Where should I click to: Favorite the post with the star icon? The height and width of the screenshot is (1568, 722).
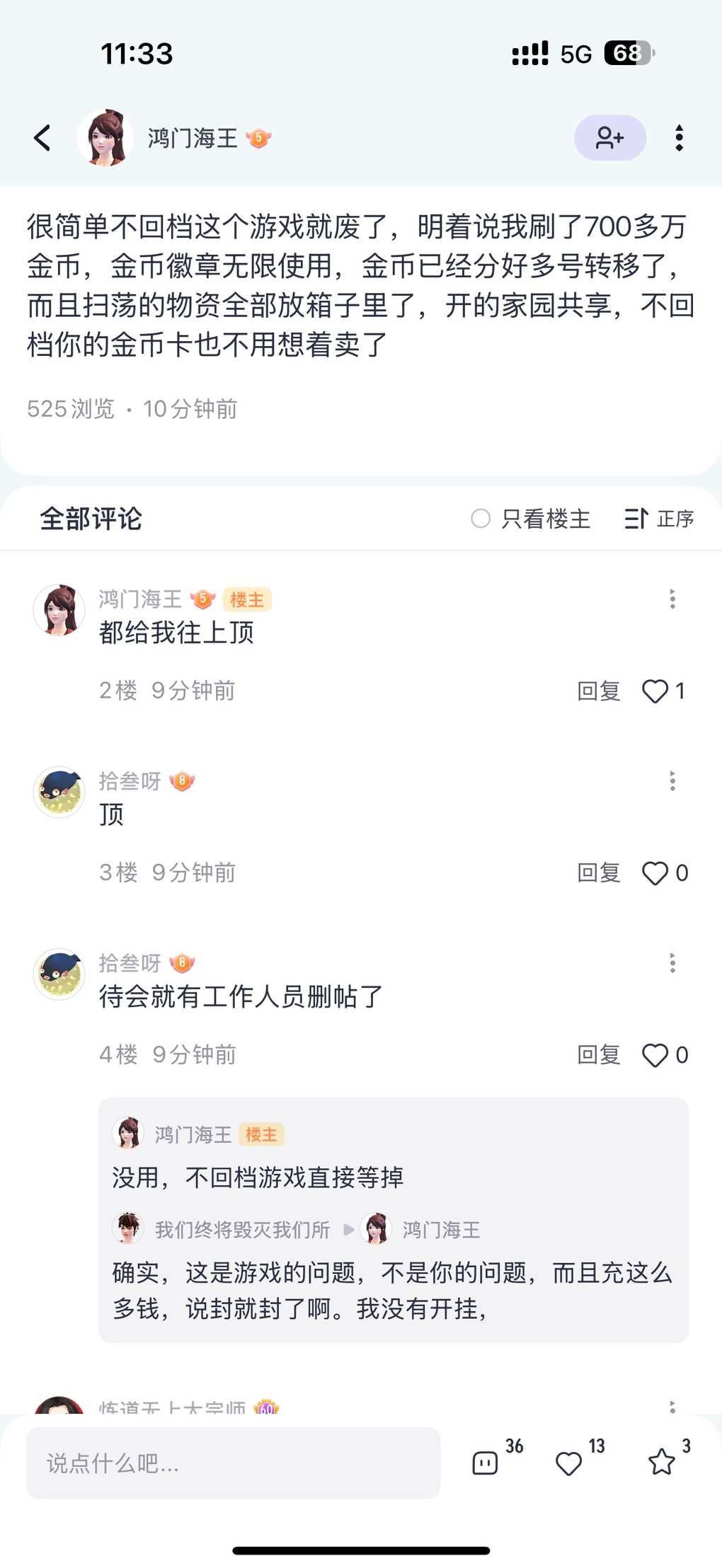pyautogui.click(x=662, y=1461)
